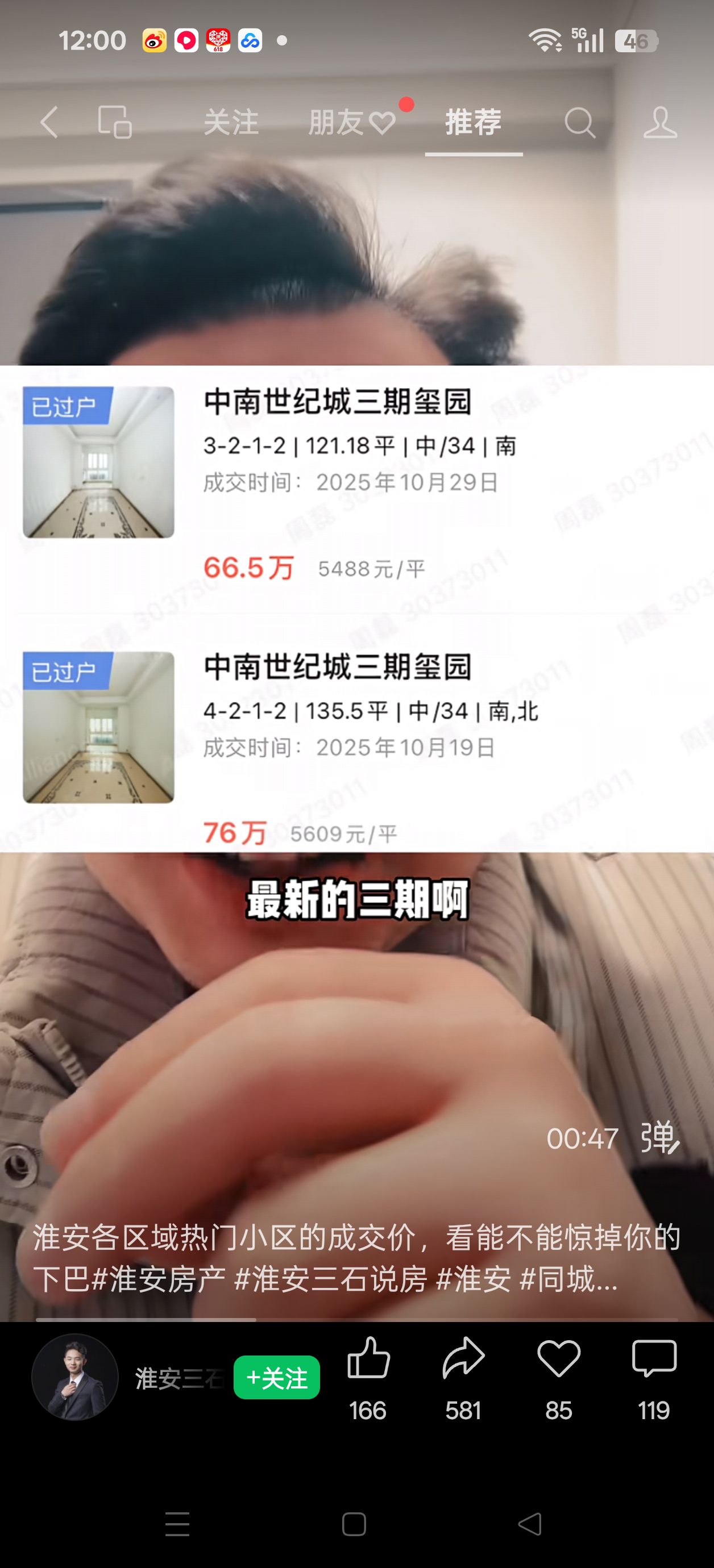The height and width of the screenshot is (1568, 714).
Task: Expand the video caption about 淮安 成交价
Action: point(356,1258)
